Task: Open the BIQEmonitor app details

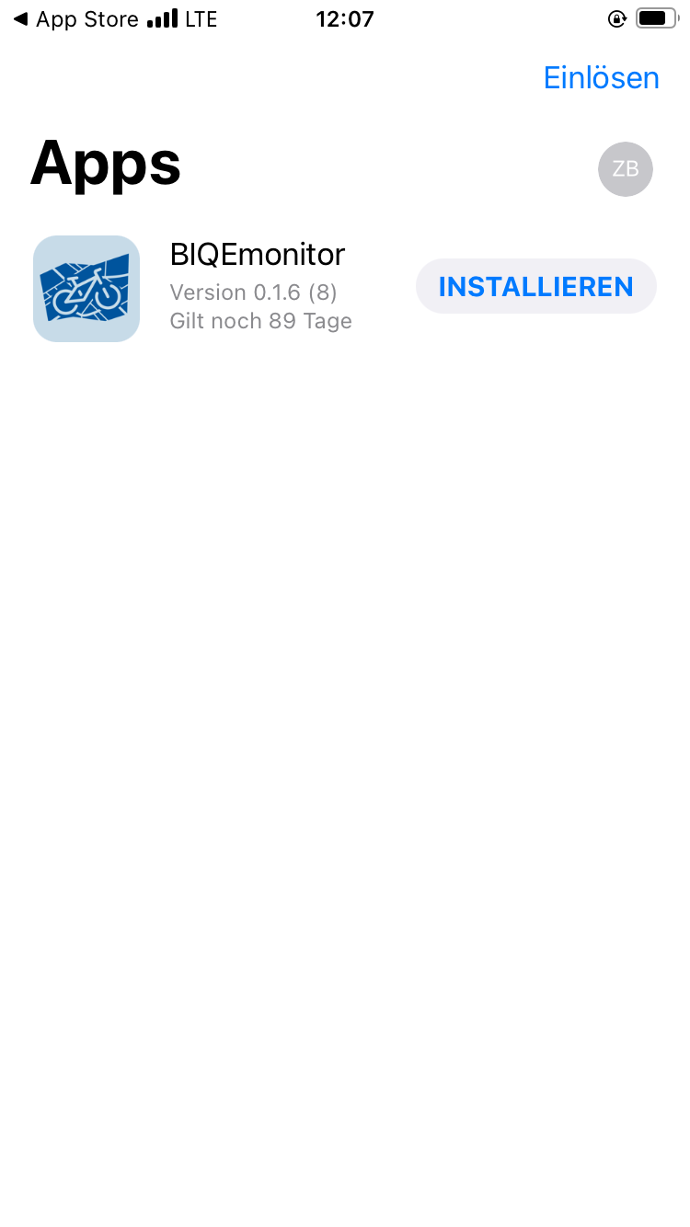Action: (x=257, y=255)
